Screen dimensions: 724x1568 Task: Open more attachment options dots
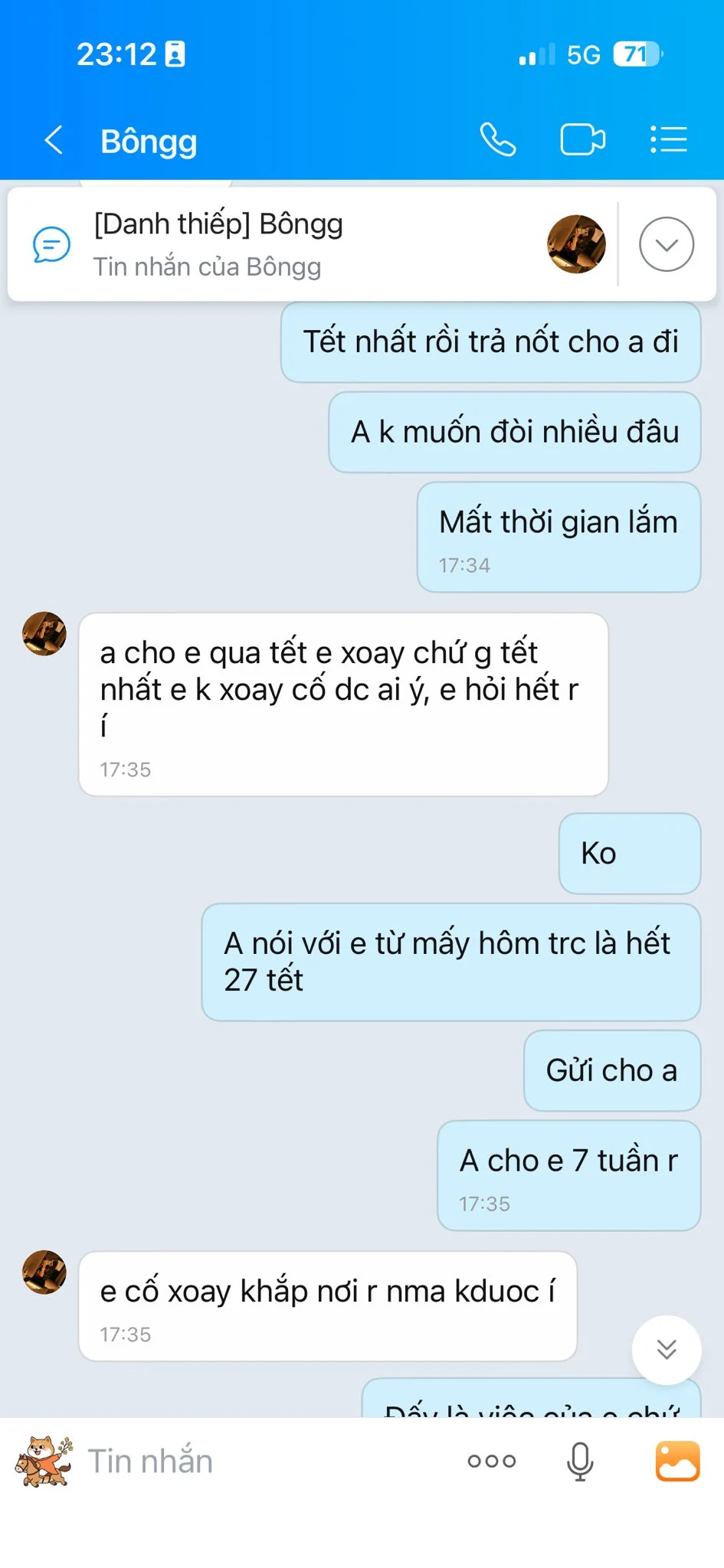(x=492, y=1461)
